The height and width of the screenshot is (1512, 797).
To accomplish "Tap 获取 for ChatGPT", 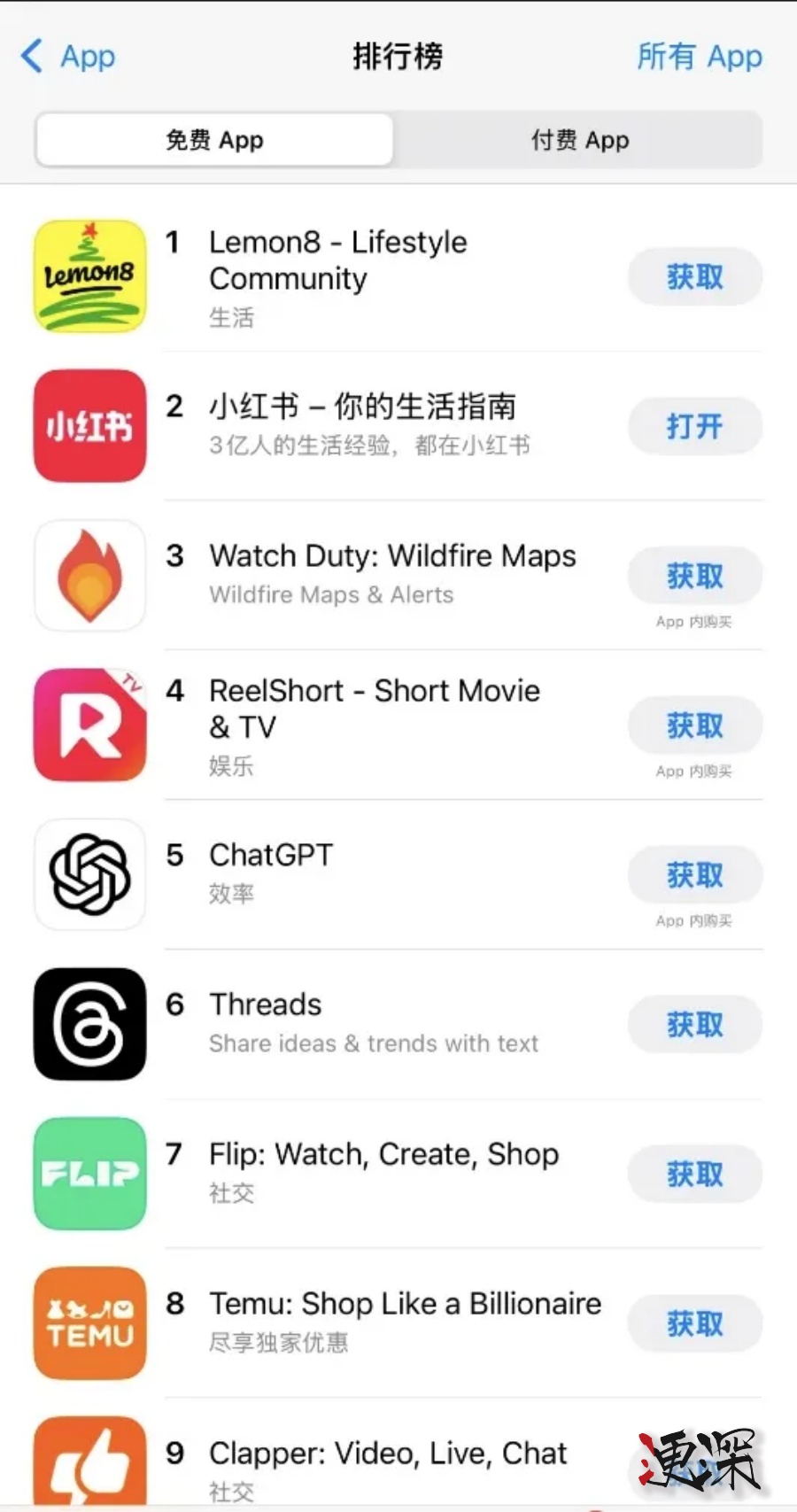I will 694,874.
